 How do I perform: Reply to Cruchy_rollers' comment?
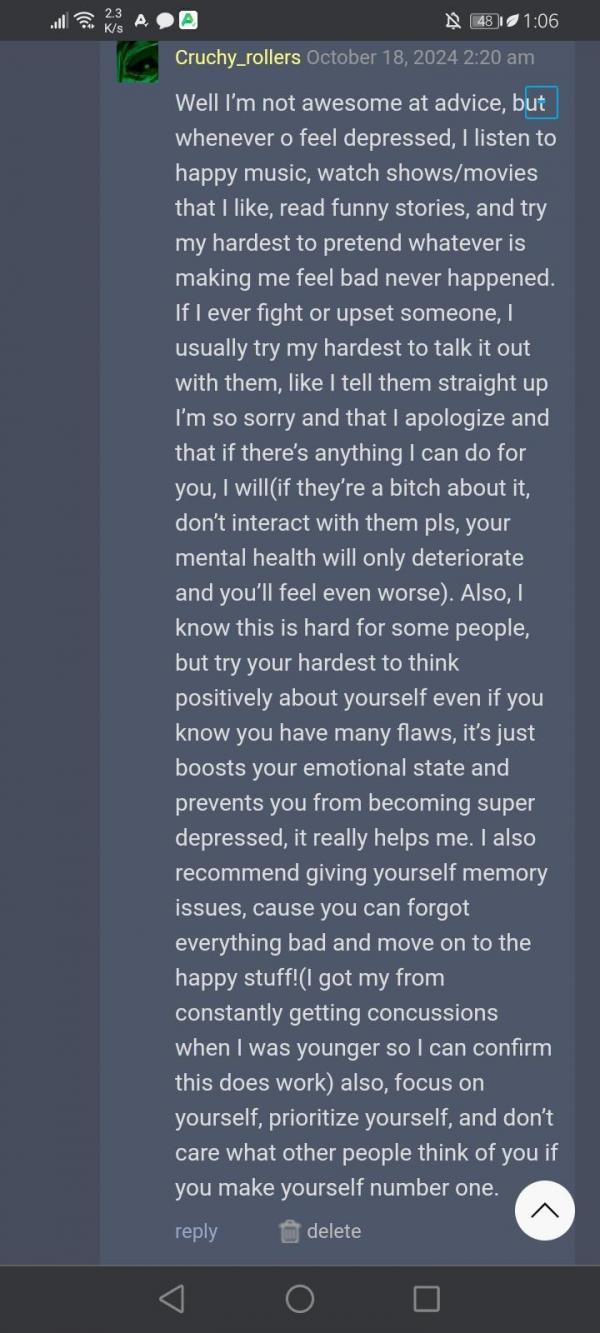pyautogui.click(x=196, y=1231)
